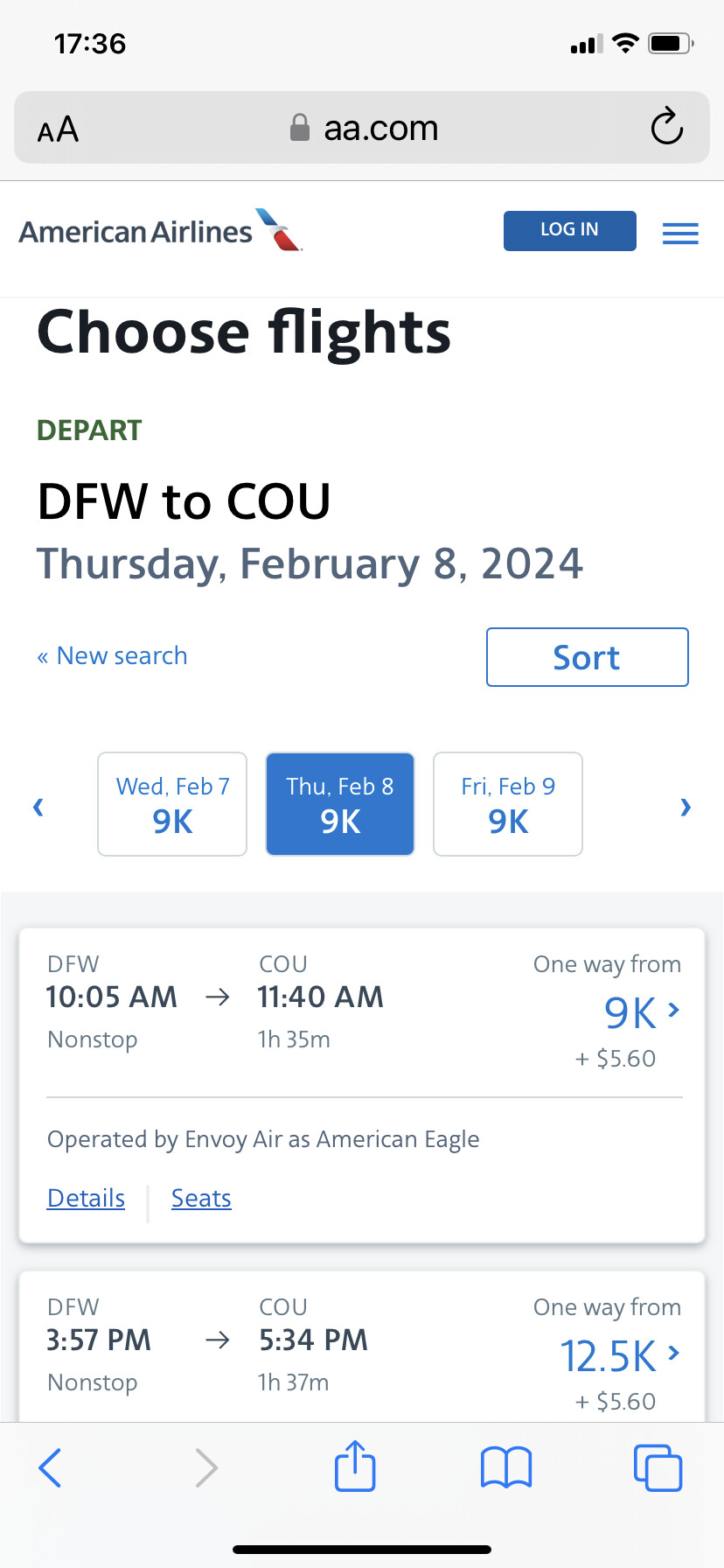
Task: Go back in Safari
Action: pos(50,1467)
